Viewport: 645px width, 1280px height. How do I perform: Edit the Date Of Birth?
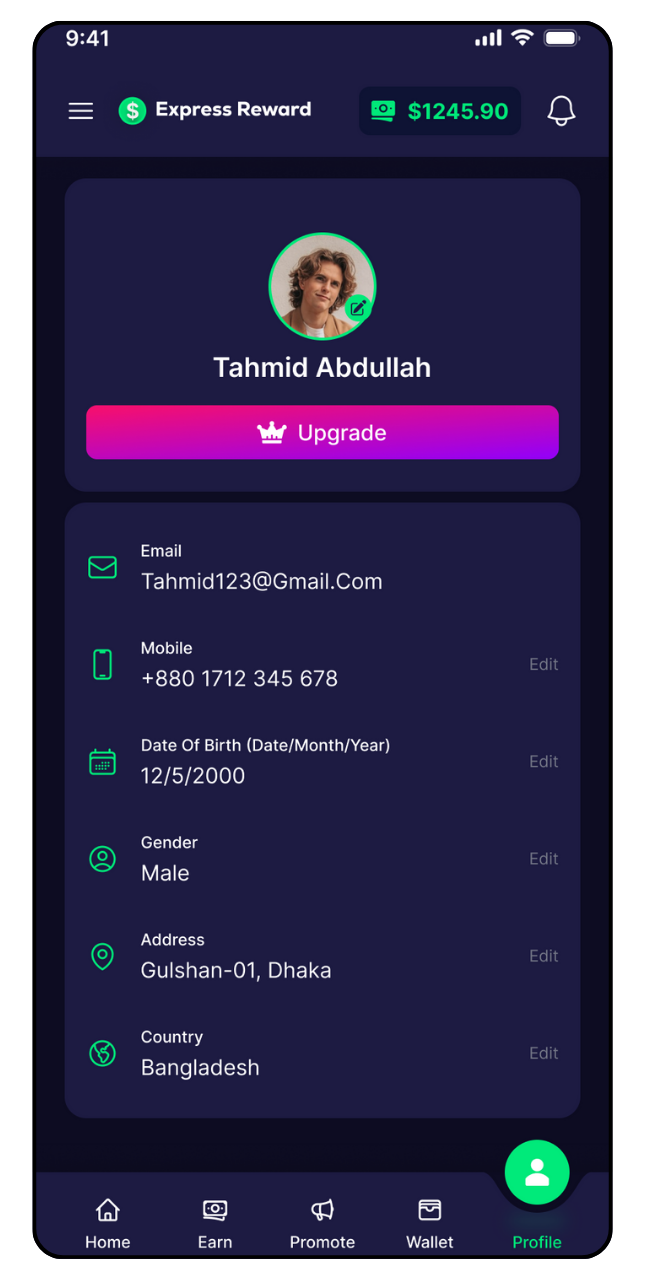[543, 762]
